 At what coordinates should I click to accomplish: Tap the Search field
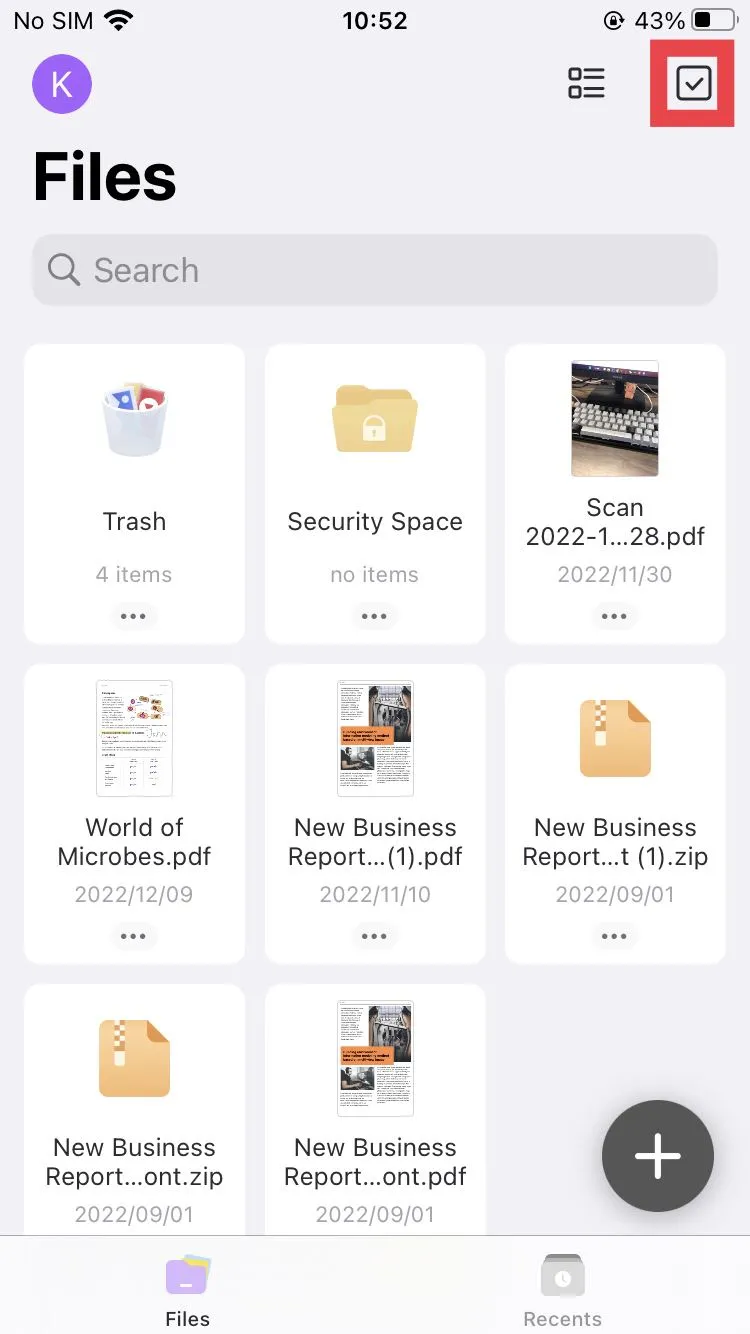pyautogui.click(x=375, y=270)
